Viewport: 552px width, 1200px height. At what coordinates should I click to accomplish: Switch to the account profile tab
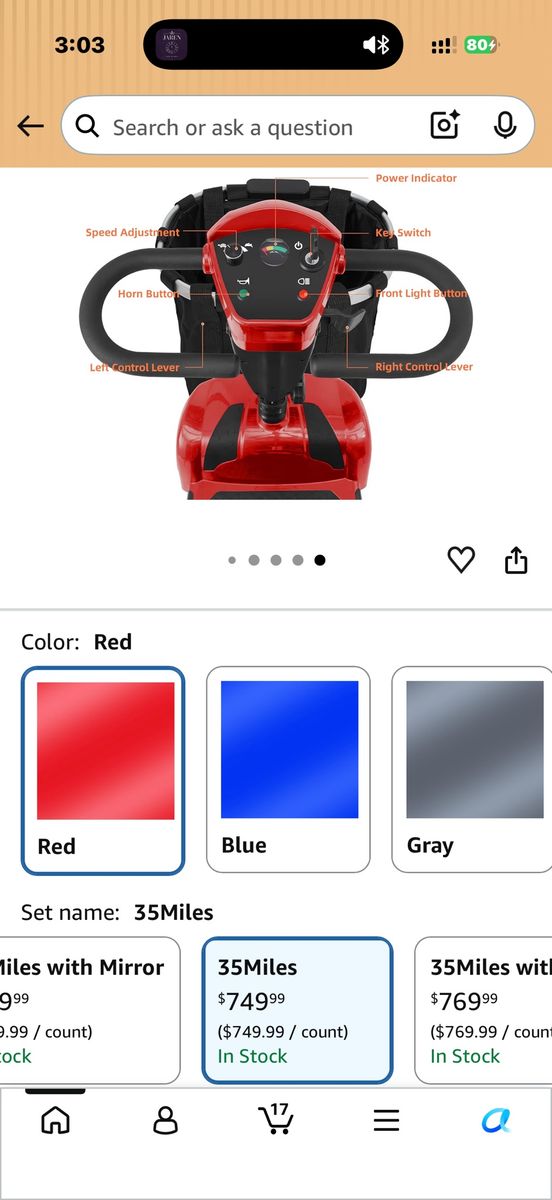click(165, 1120)
